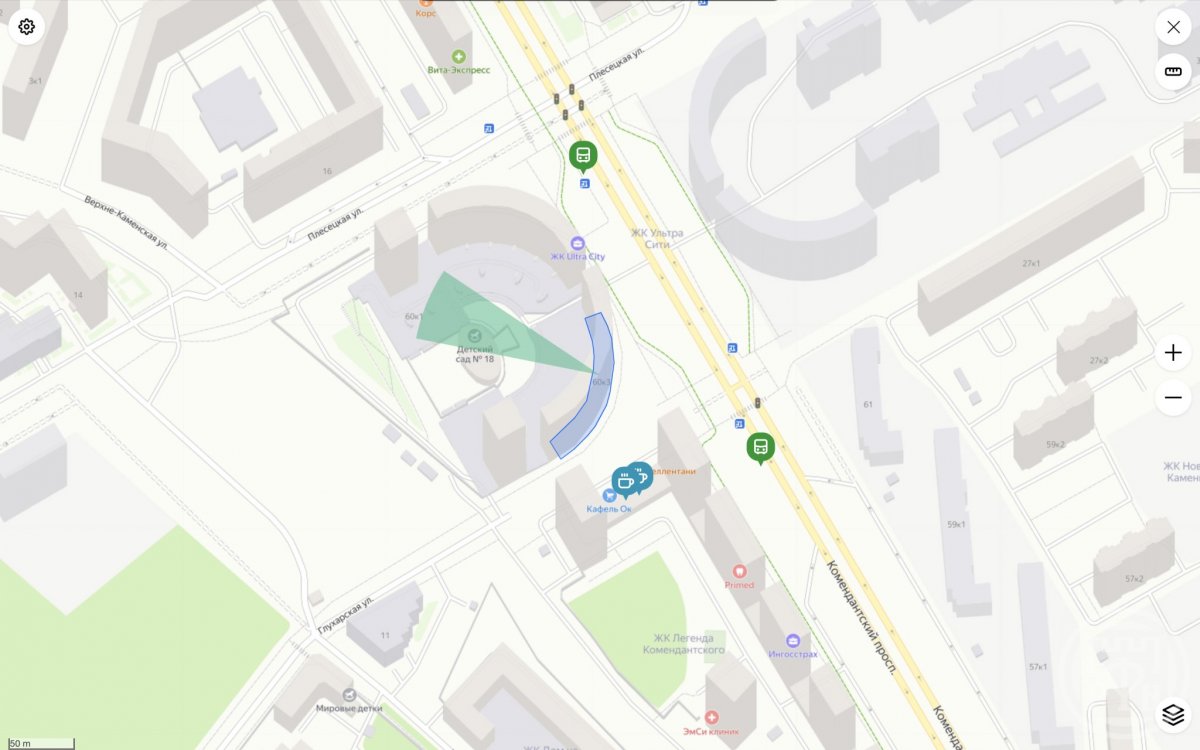Zoom out of the map

click(x=1173, y=397)
